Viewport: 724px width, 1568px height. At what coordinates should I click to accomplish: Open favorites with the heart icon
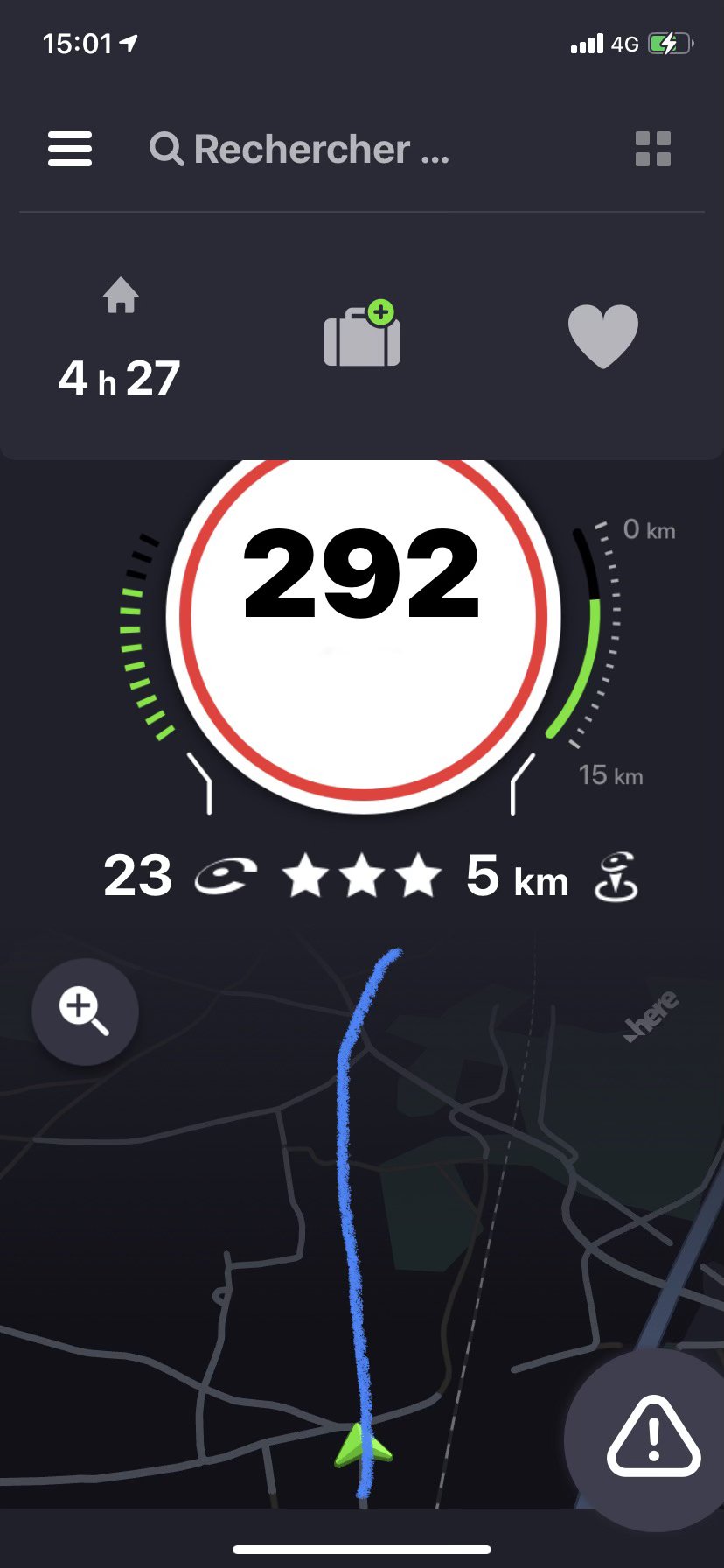click(603, 336)
